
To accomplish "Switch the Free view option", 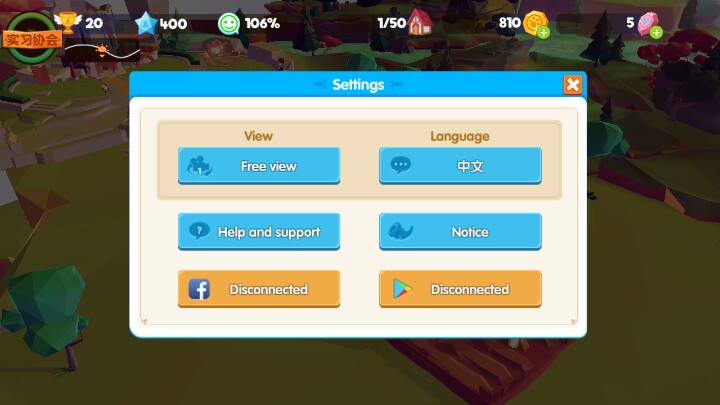I will (x=259, y=166).
